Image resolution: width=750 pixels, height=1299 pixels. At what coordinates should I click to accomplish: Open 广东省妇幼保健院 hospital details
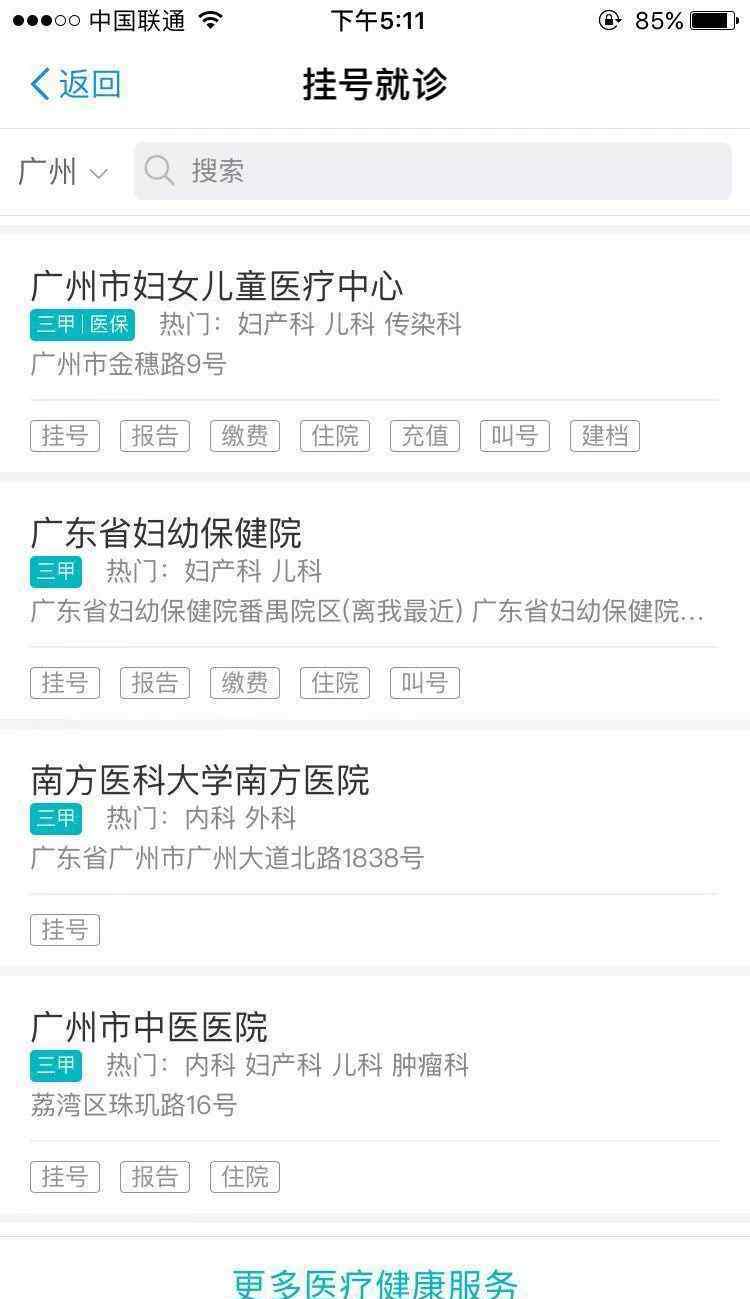[166, 534]
